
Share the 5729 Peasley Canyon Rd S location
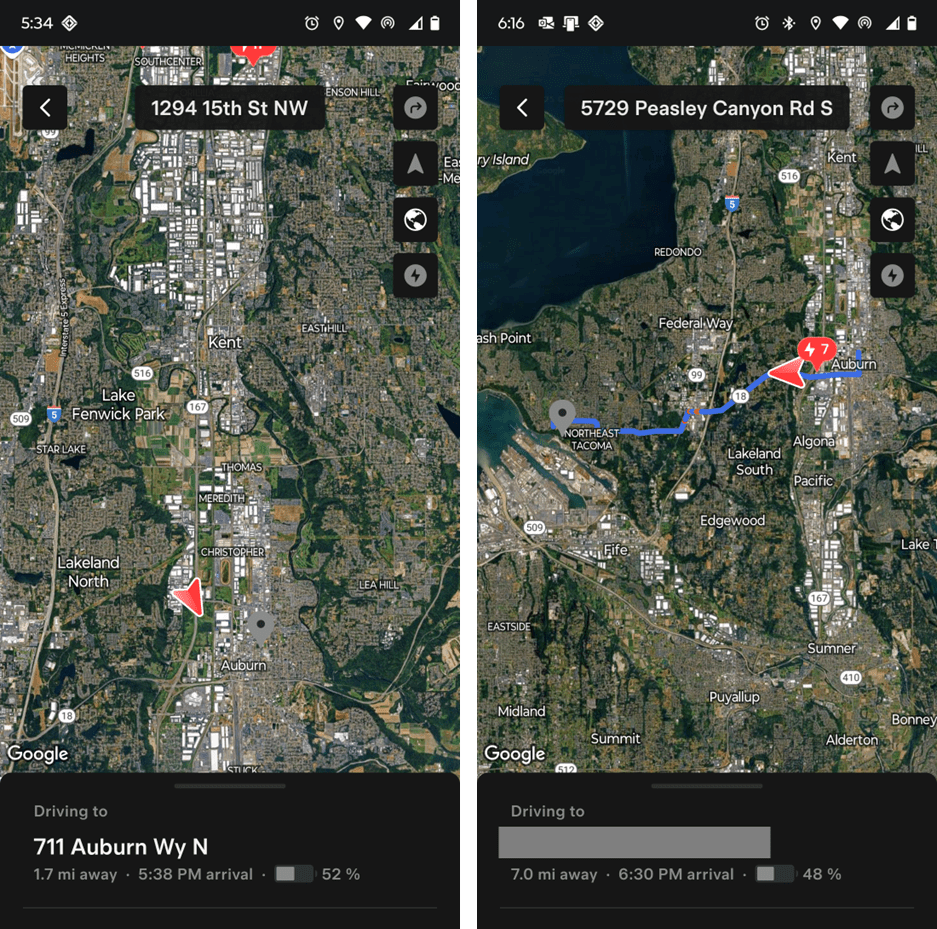(x=892, y=108)
